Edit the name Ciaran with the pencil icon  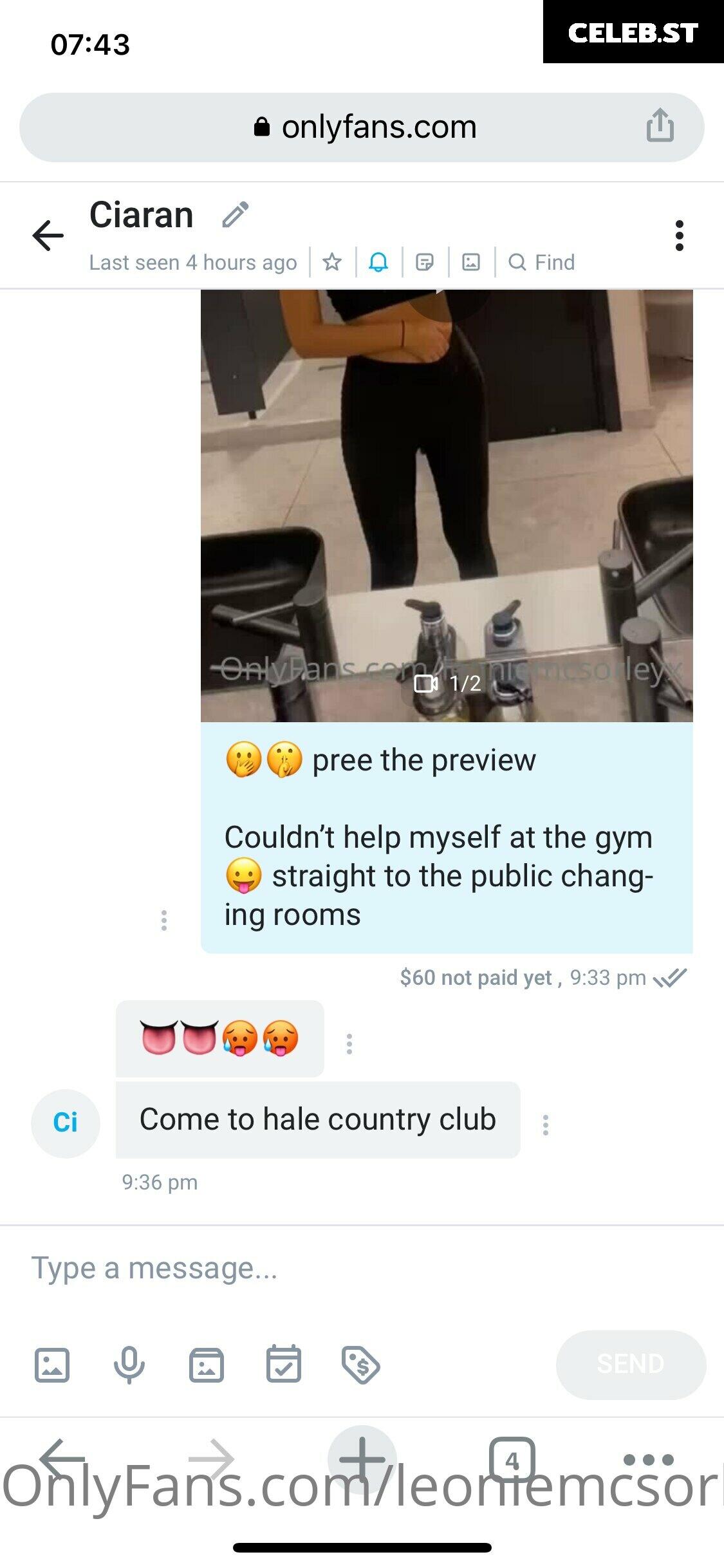pyautogui.click(x=236, y=215)
